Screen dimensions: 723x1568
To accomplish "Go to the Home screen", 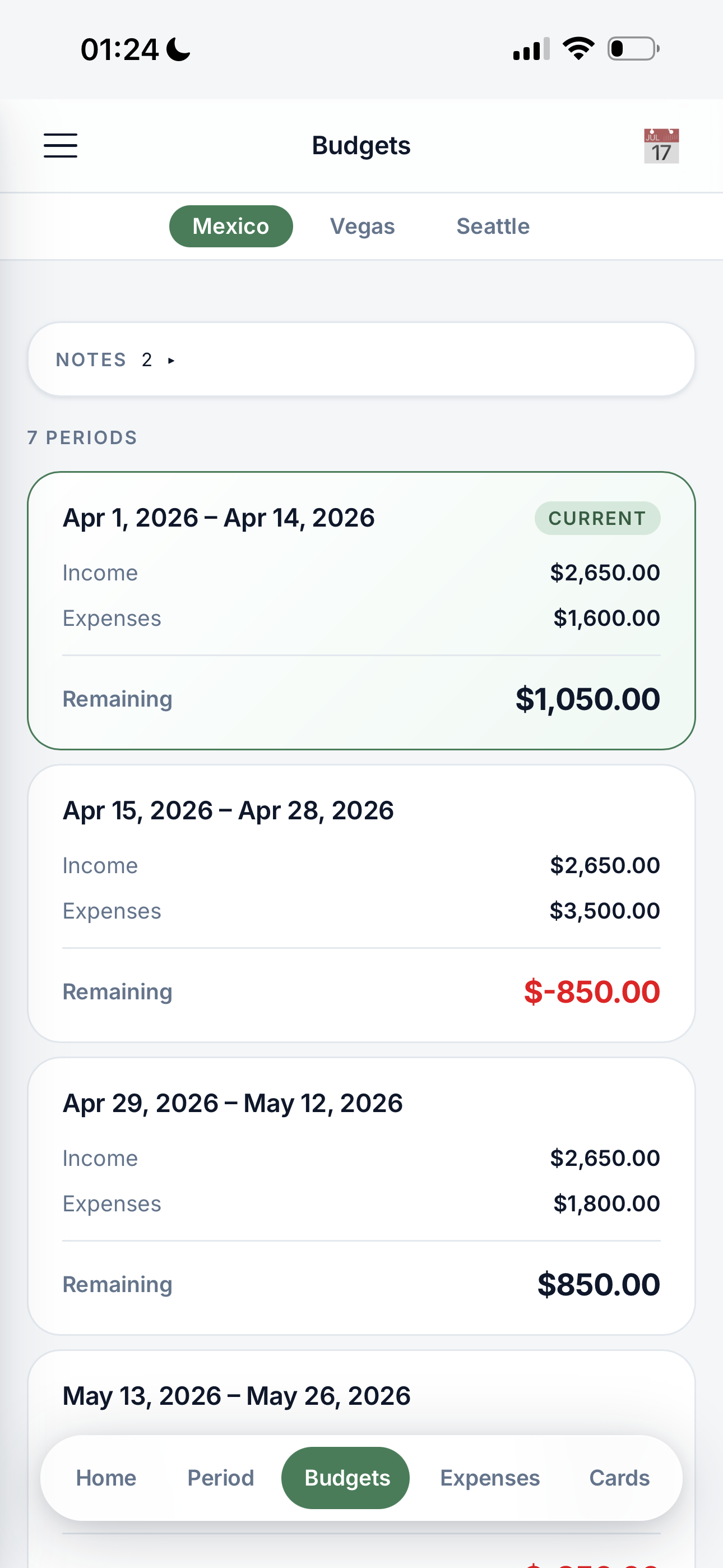I will [x=106, y=1477].
